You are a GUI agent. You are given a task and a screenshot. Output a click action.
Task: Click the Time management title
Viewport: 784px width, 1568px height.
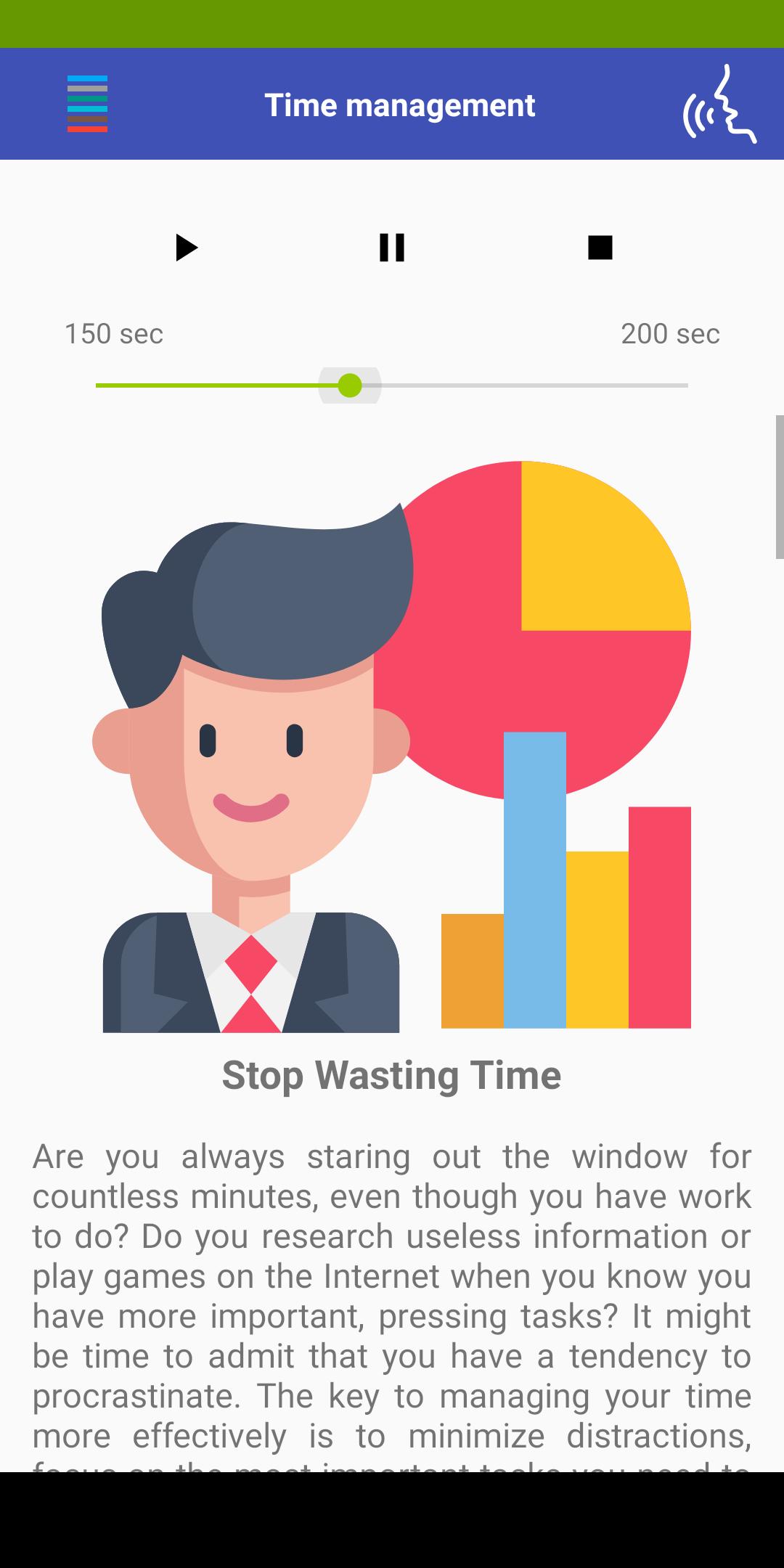click(x=401, y=105)
